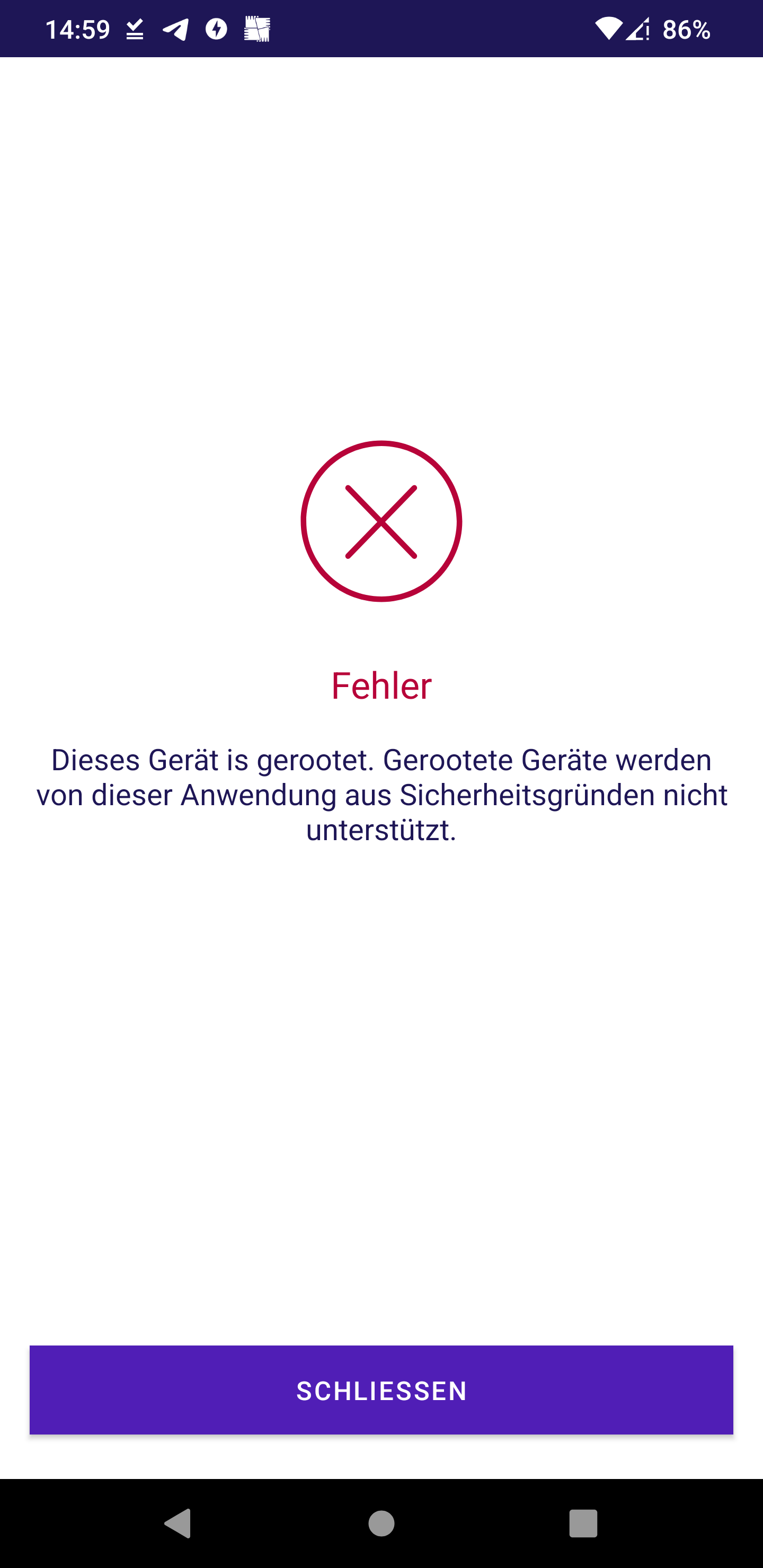Go back with the system back button
Screen dimensions: 763x1568
[178, 1524]
